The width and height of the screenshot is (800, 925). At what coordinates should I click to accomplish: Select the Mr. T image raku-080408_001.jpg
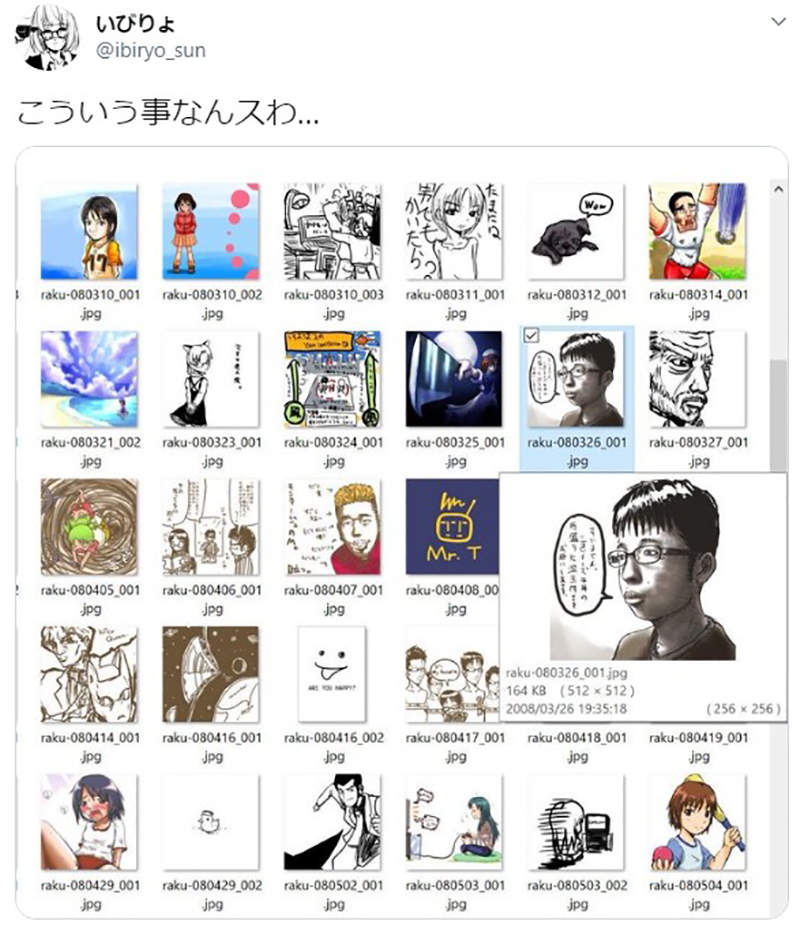[x=453, y=528]
